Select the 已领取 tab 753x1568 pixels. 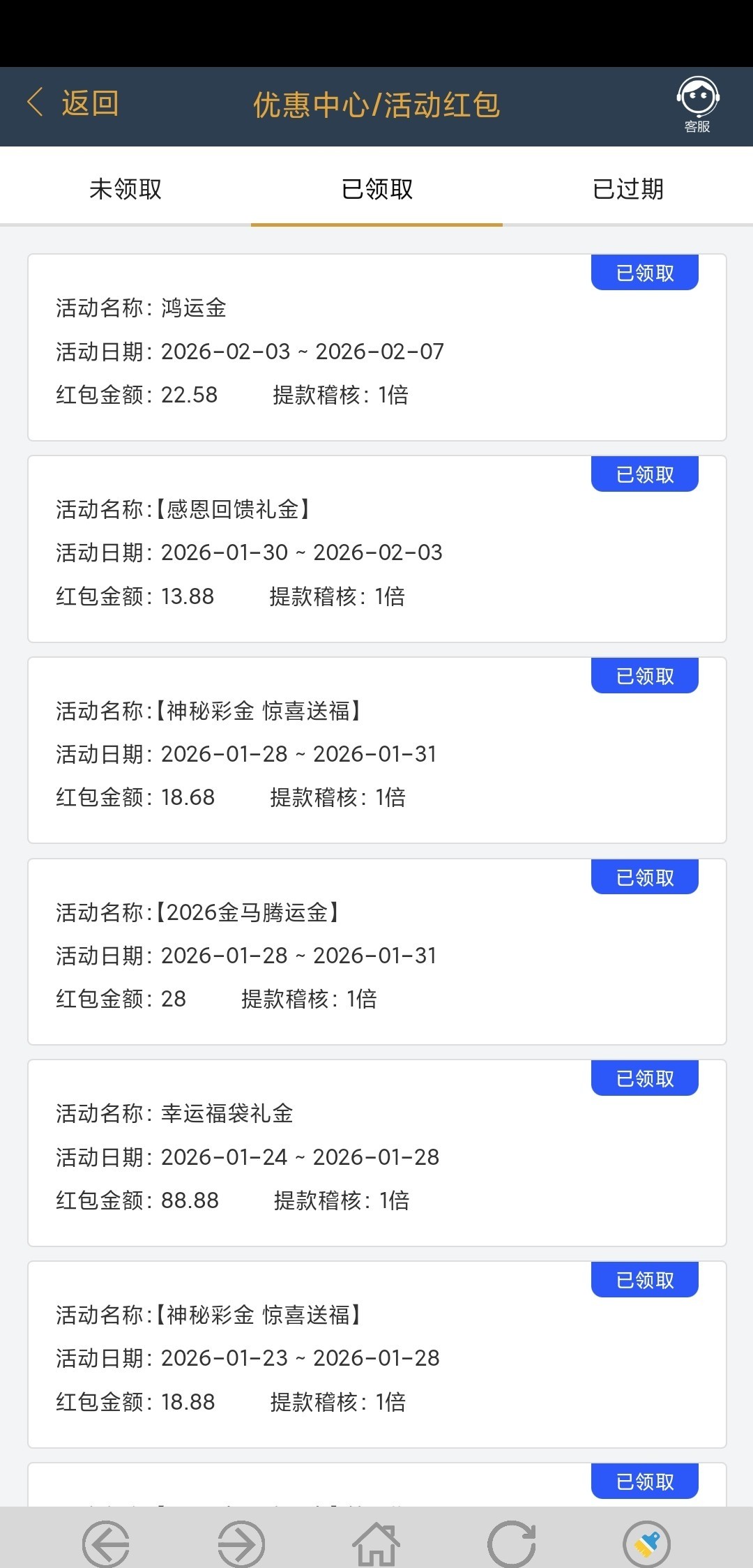(x=376, y=189)
